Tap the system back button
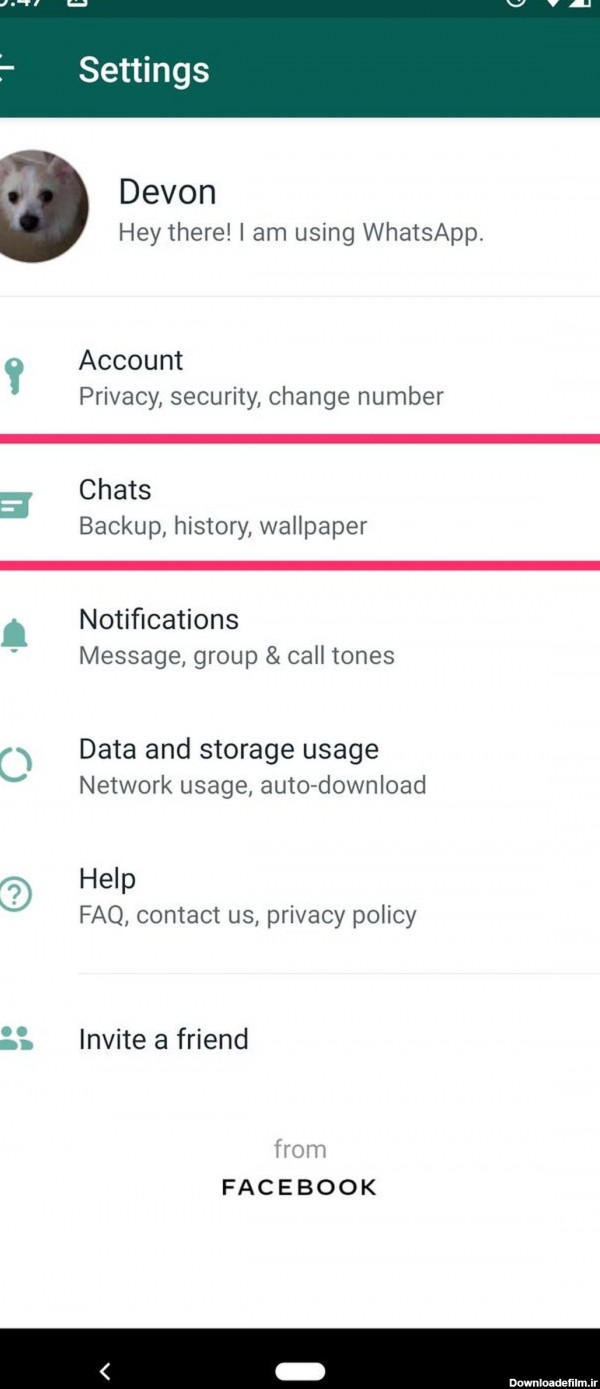This screenshot has width=600, height=1389. 105,1370
